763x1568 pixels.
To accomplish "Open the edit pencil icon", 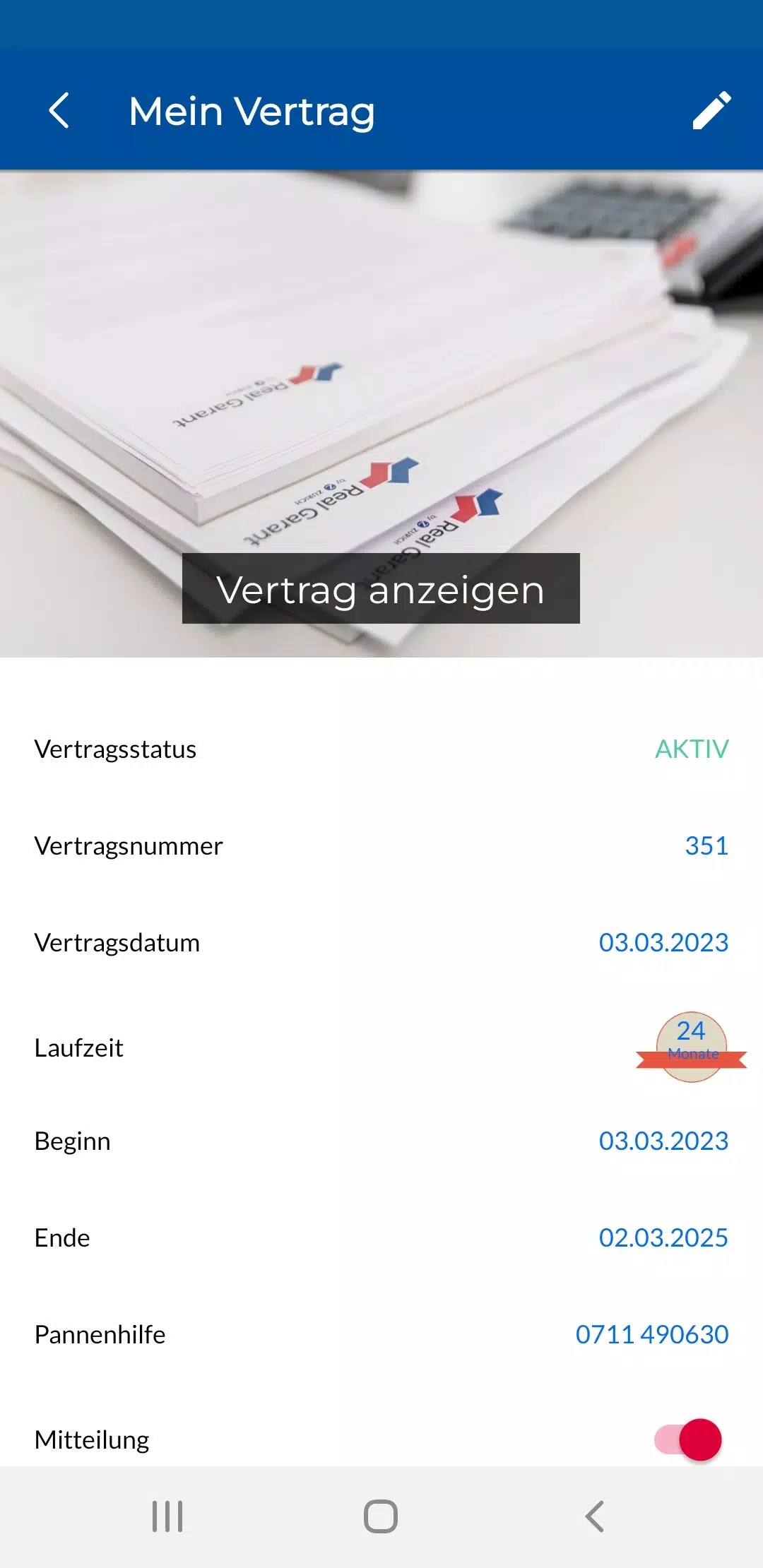I will point(711,111).
